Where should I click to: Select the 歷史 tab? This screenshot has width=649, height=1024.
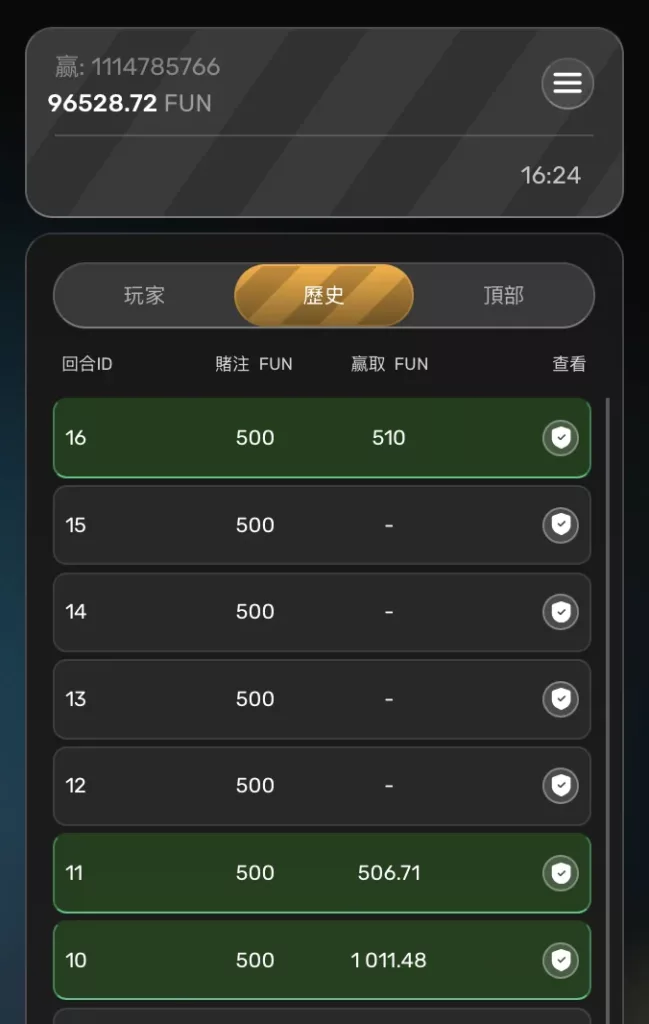click(x=323, y=296)
